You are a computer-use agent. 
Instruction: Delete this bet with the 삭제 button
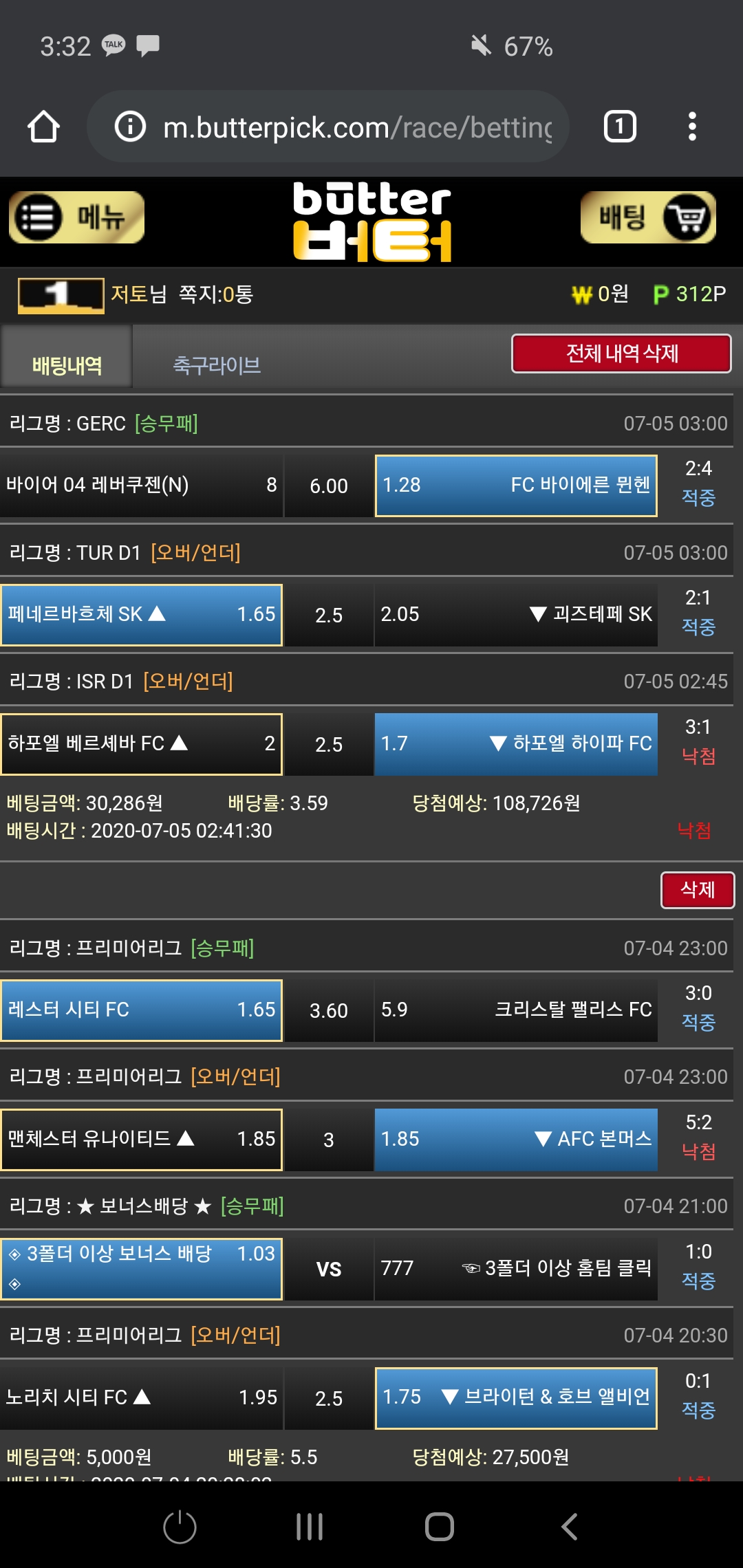pos(697,890)
